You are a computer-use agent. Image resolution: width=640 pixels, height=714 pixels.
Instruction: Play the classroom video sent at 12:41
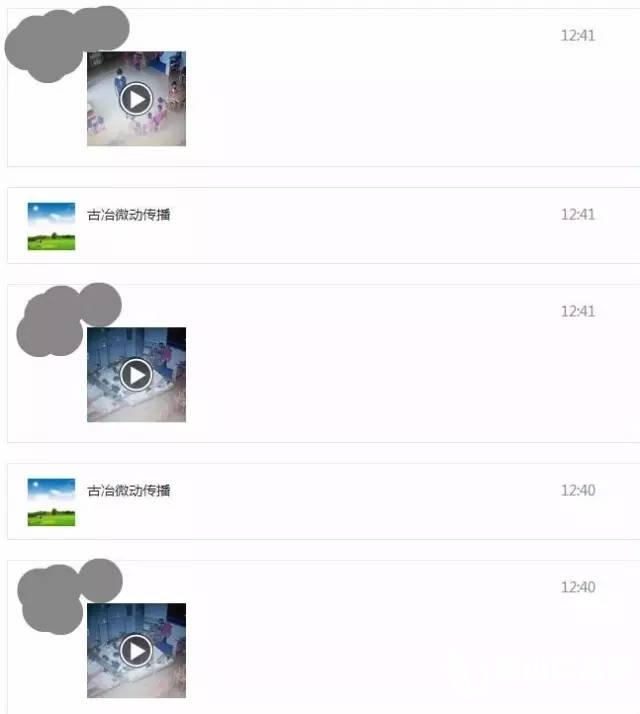click(136, 98)
